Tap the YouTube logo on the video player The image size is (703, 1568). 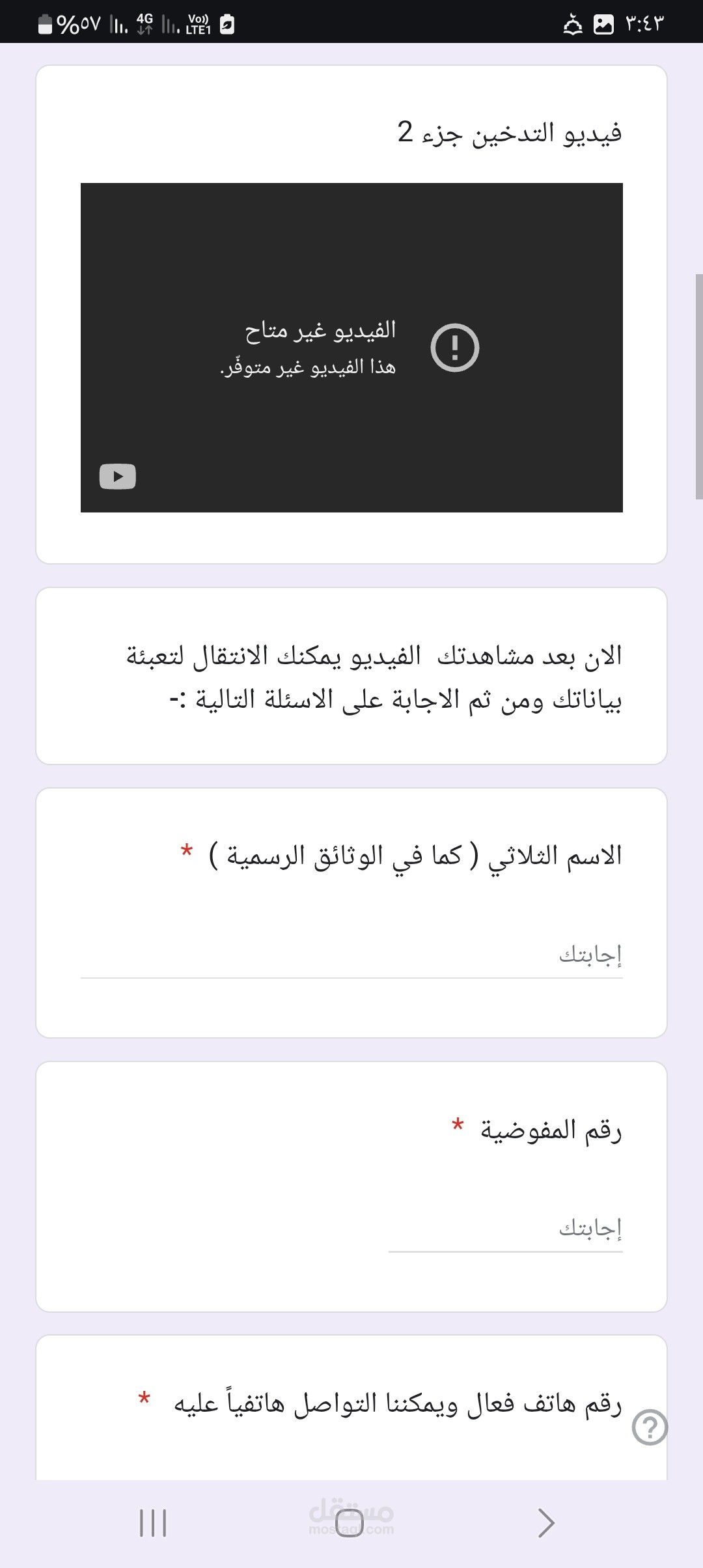117,477
